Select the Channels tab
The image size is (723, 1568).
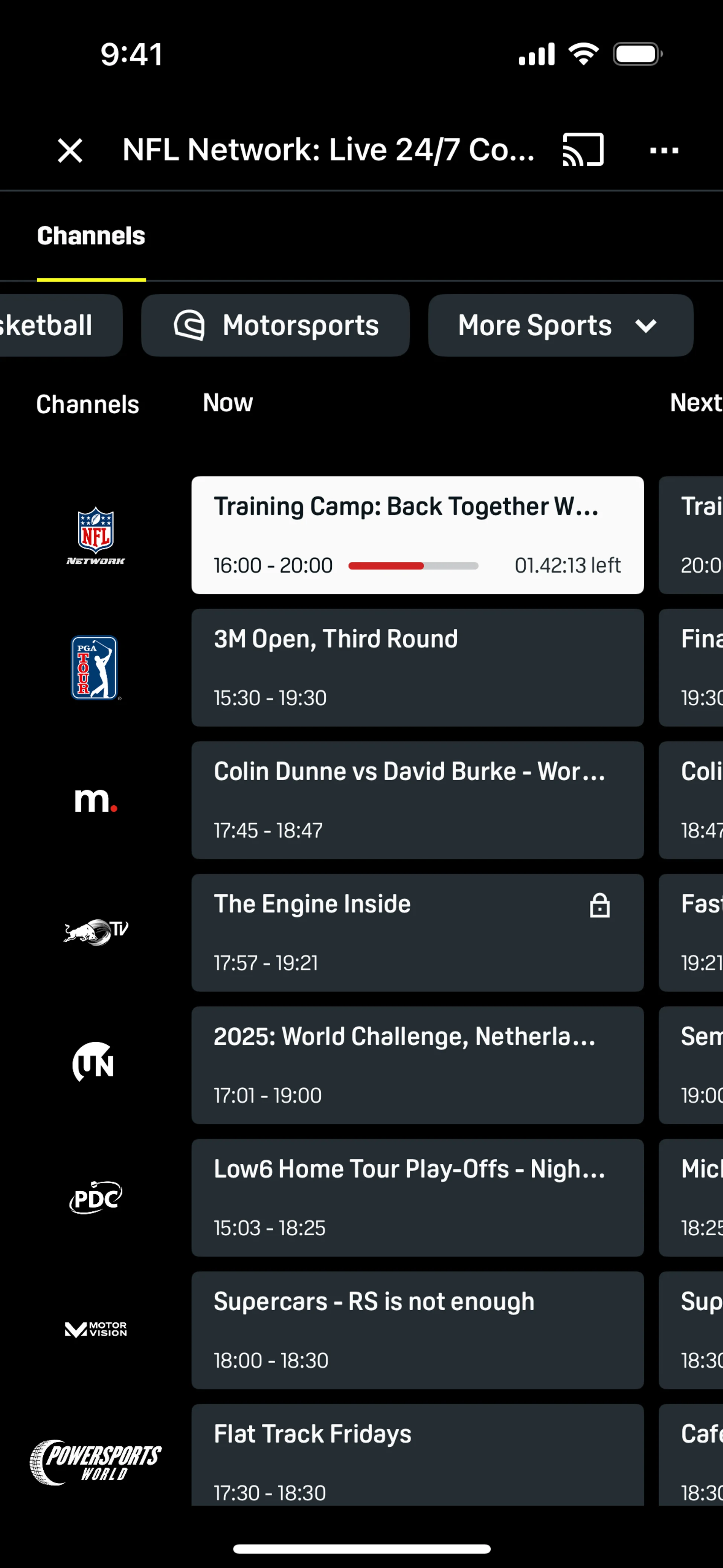[91, 235]
